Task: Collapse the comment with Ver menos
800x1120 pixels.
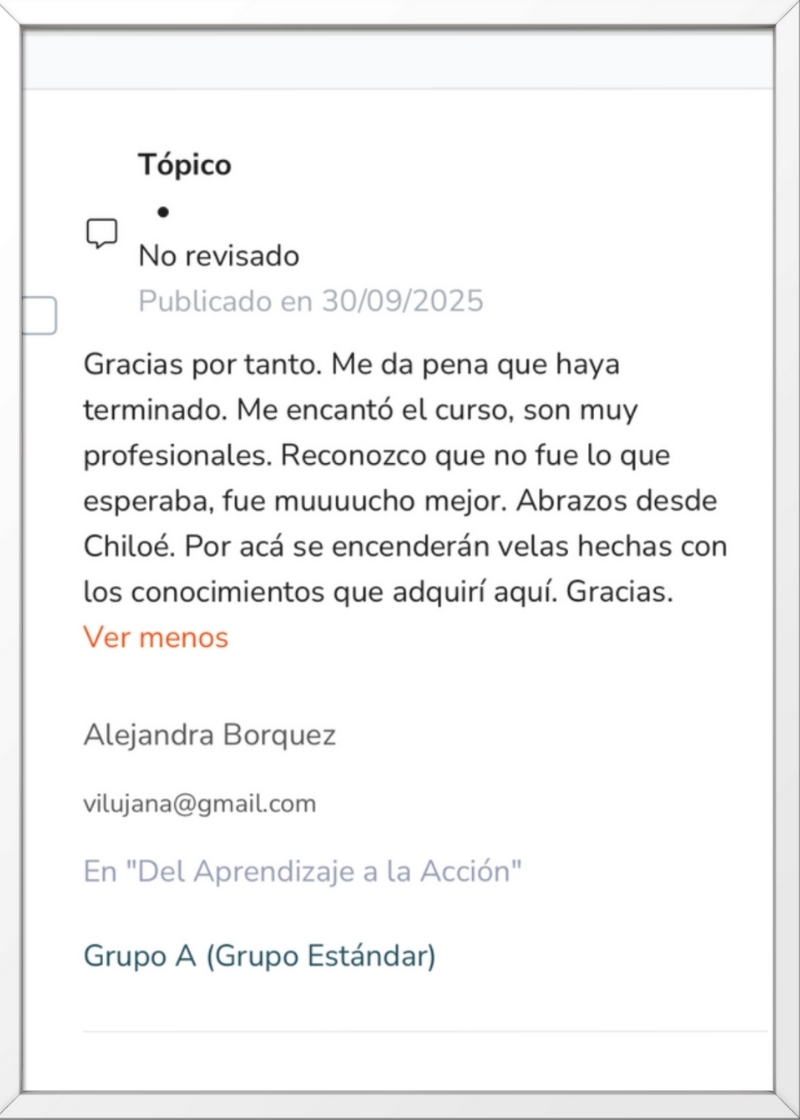Action: click(x=156, y=637)
